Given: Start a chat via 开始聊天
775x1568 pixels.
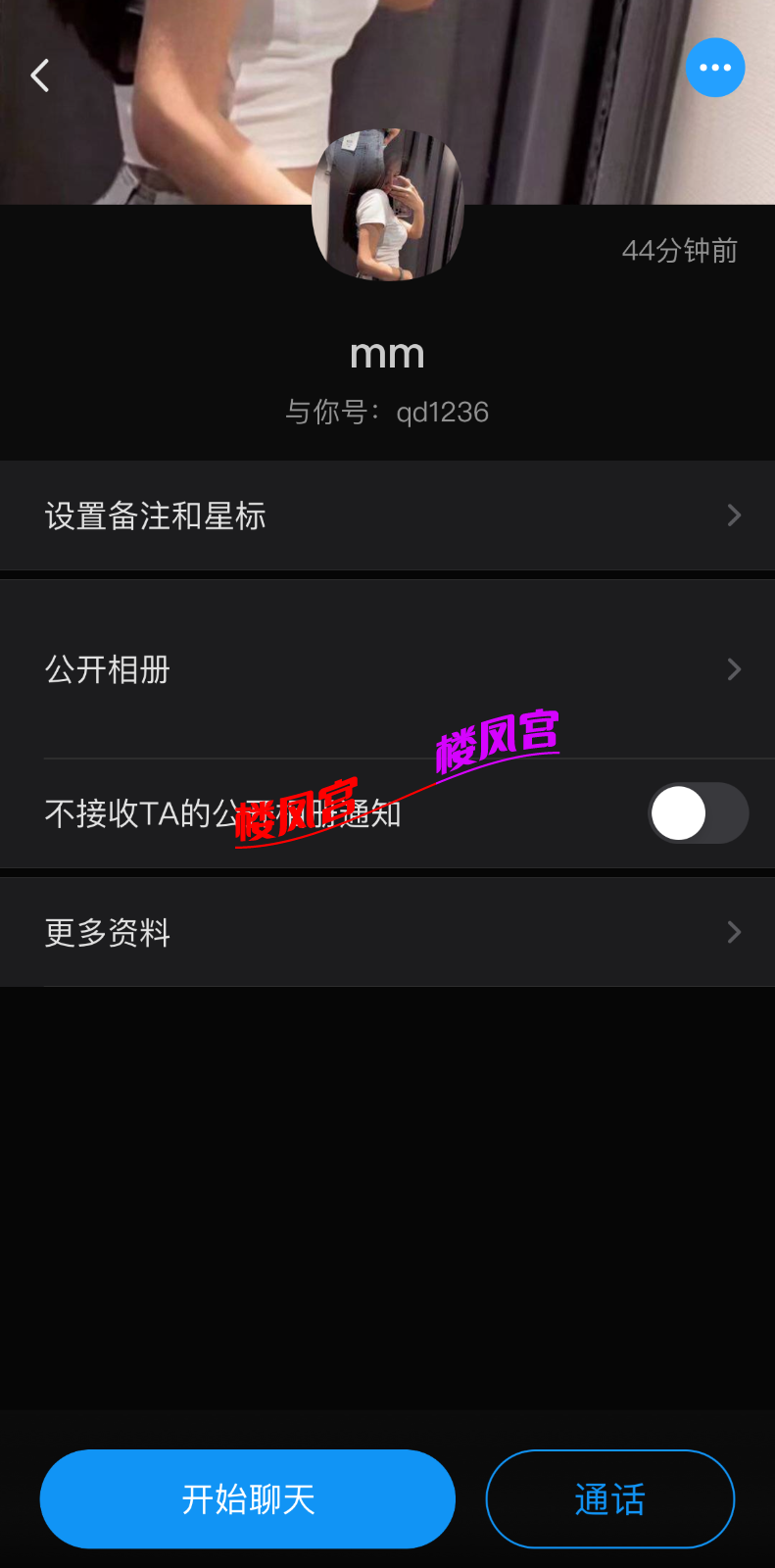Looking at the screenshot, I should click(246, 1498).
